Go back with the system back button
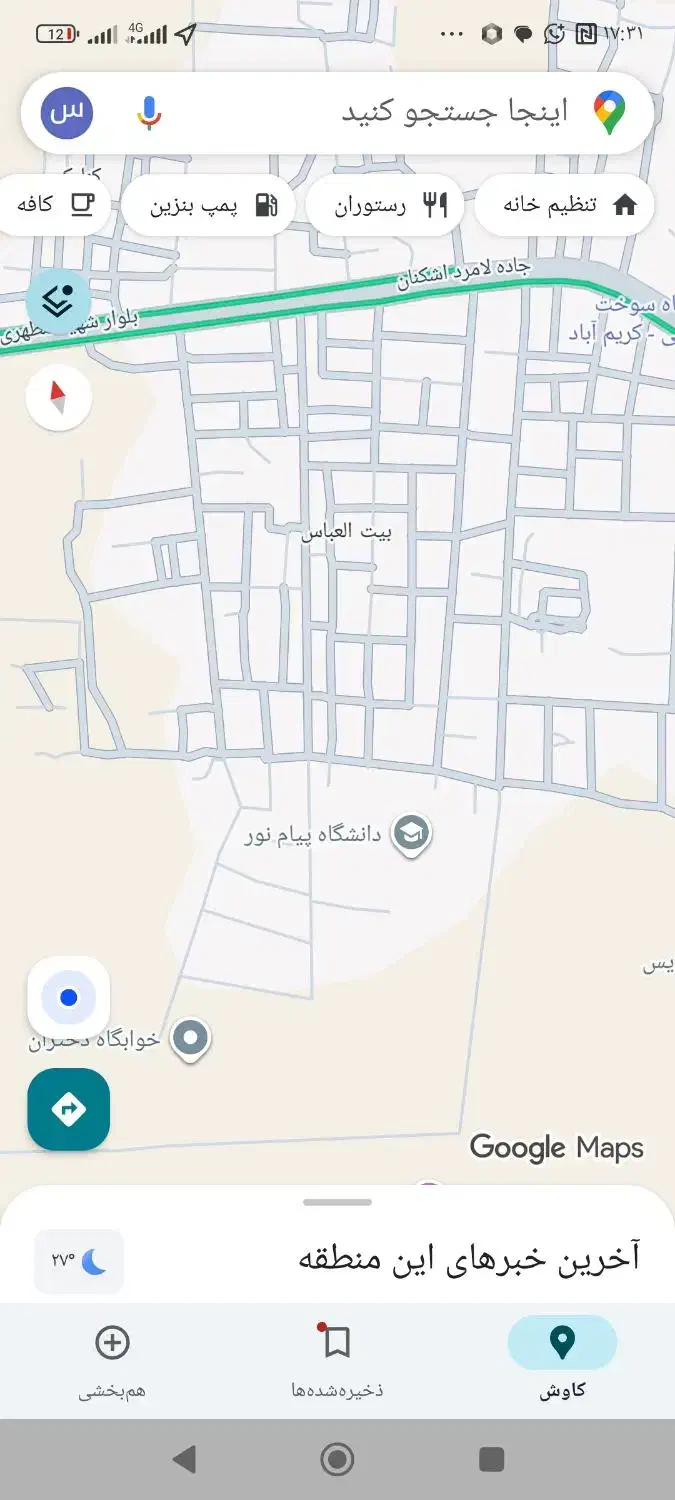This screenshot has width=675, height=1500. (x=184, y=1460)
